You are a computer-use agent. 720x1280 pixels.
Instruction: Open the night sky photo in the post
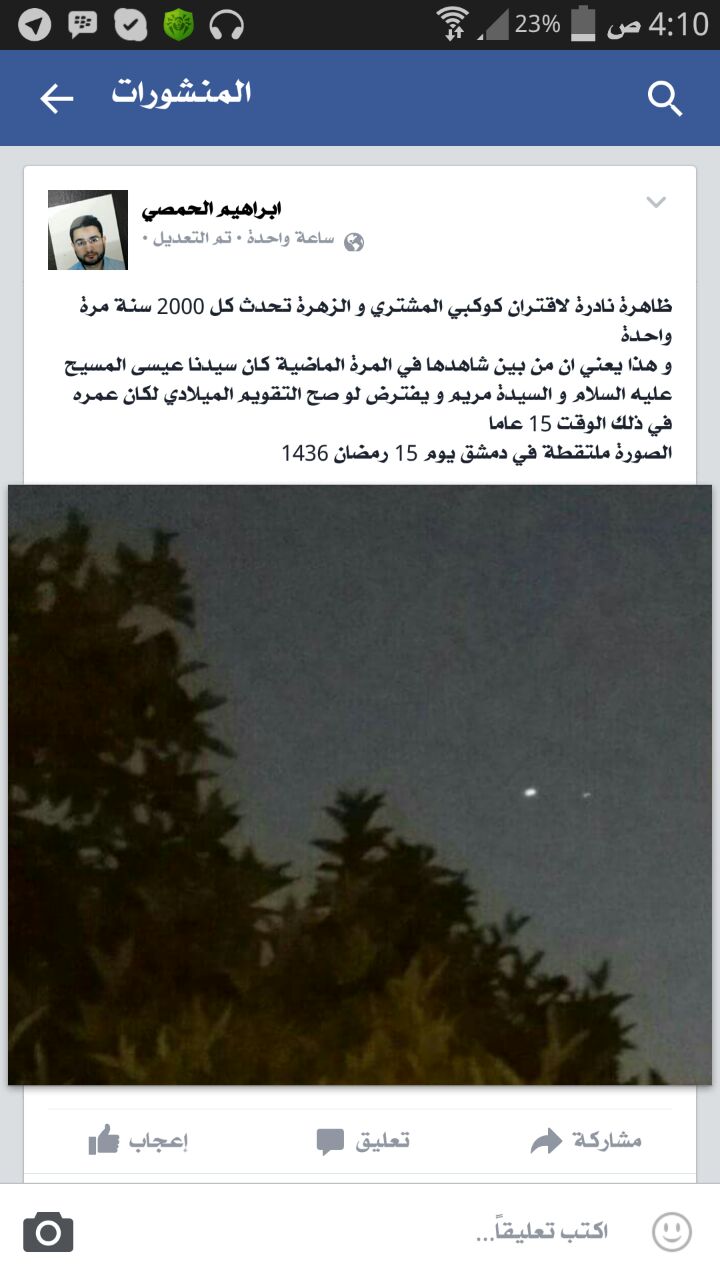[360, 785]
